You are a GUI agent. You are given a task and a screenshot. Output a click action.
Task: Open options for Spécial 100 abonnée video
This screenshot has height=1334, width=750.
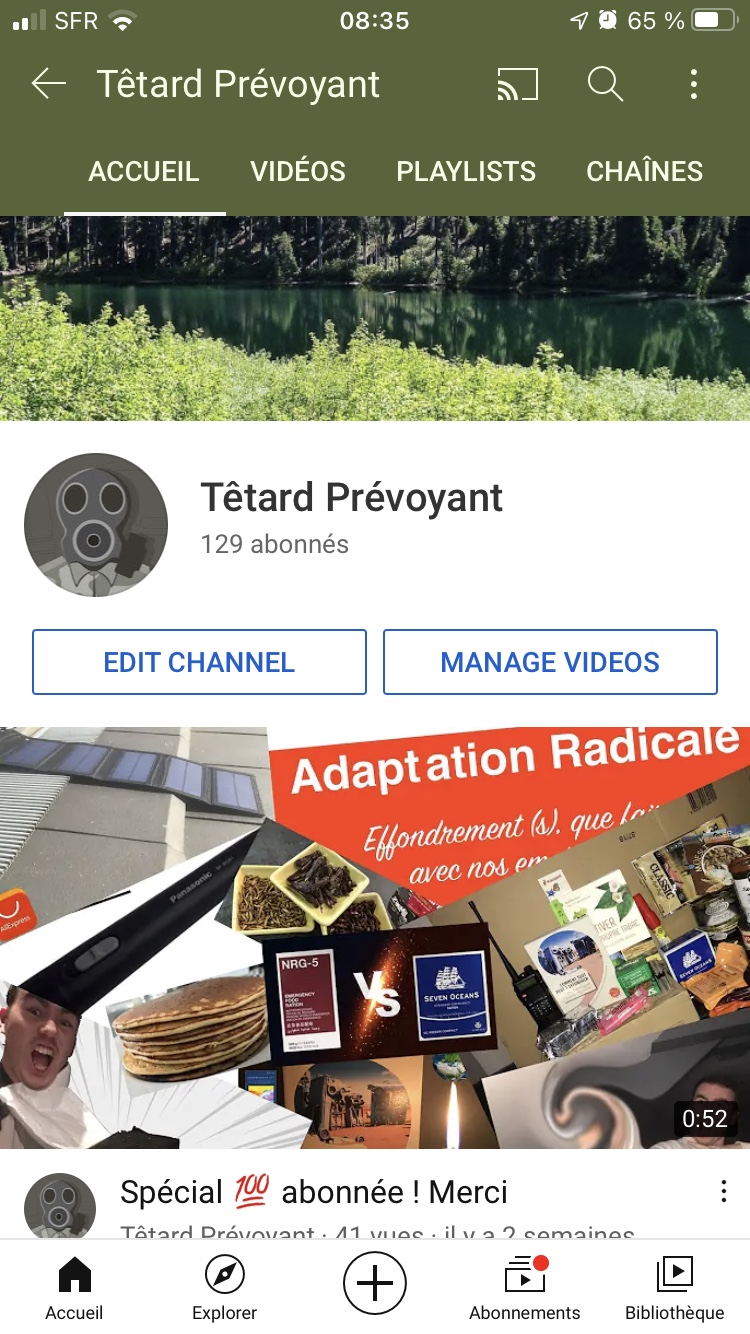tap(723, 1191)
